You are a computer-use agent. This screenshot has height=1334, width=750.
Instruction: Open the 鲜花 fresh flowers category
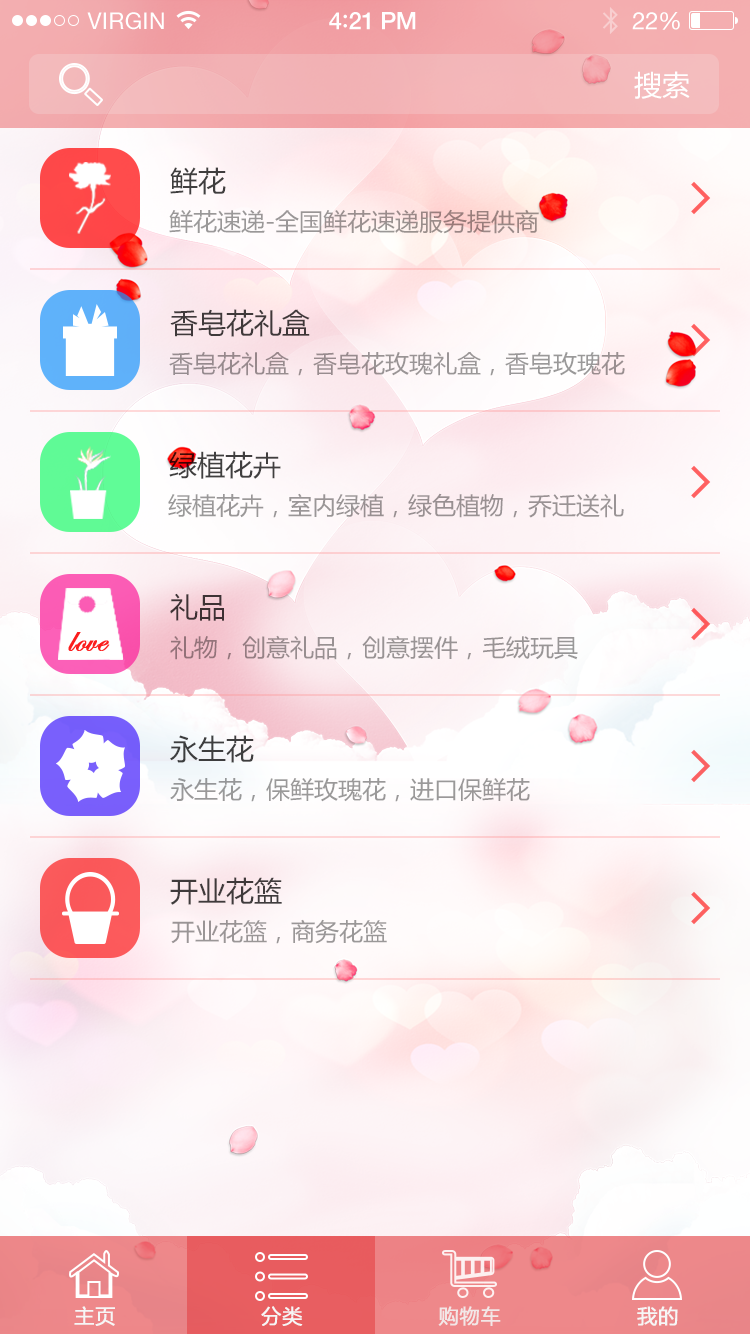[375, 199]
